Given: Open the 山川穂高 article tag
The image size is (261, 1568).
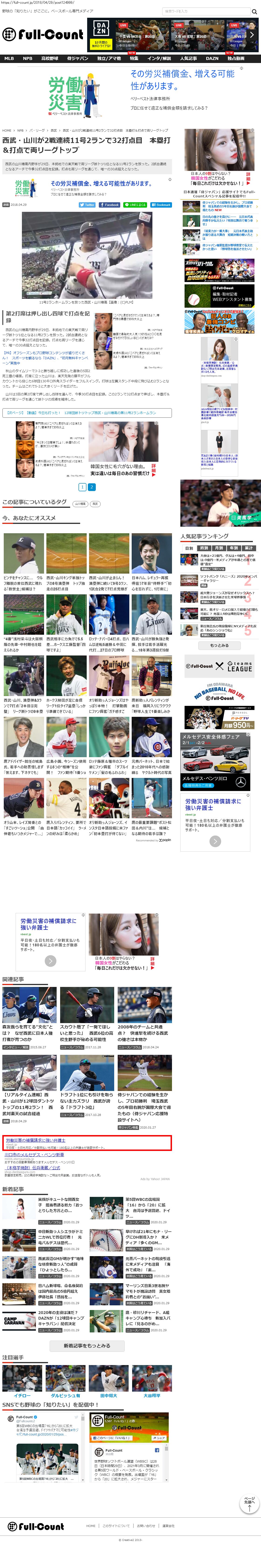Looking at the screenshot, I should (80, 504).
